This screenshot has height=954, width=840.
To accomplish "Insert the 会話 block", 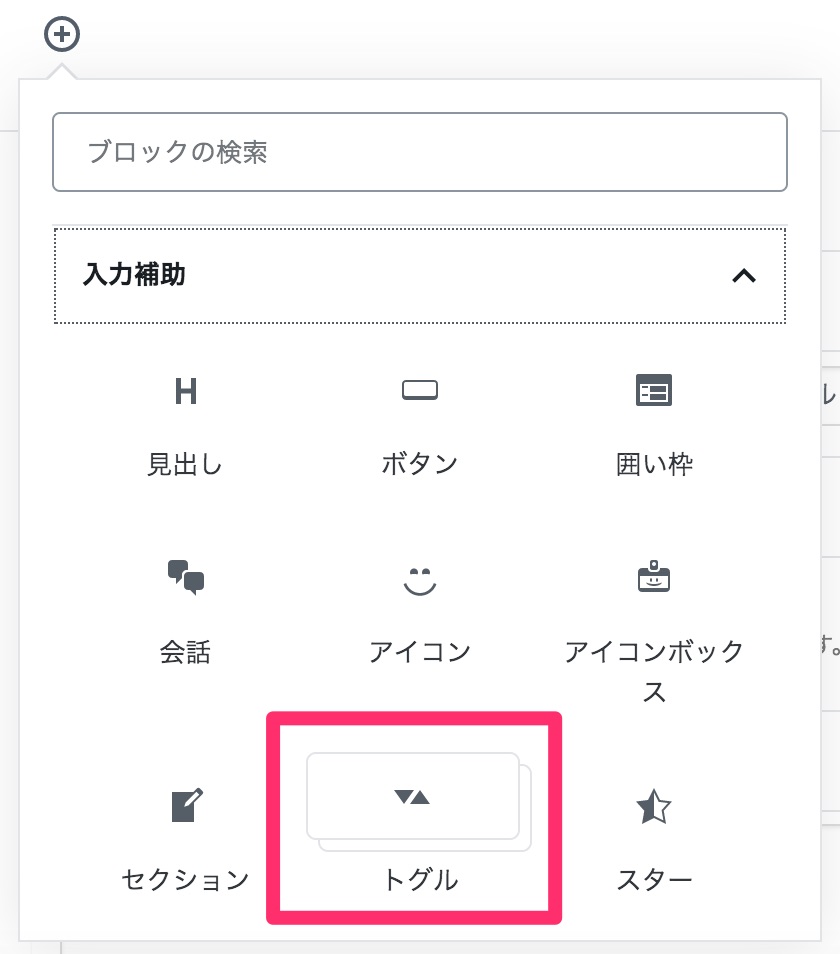I will (x=185, y=612).
